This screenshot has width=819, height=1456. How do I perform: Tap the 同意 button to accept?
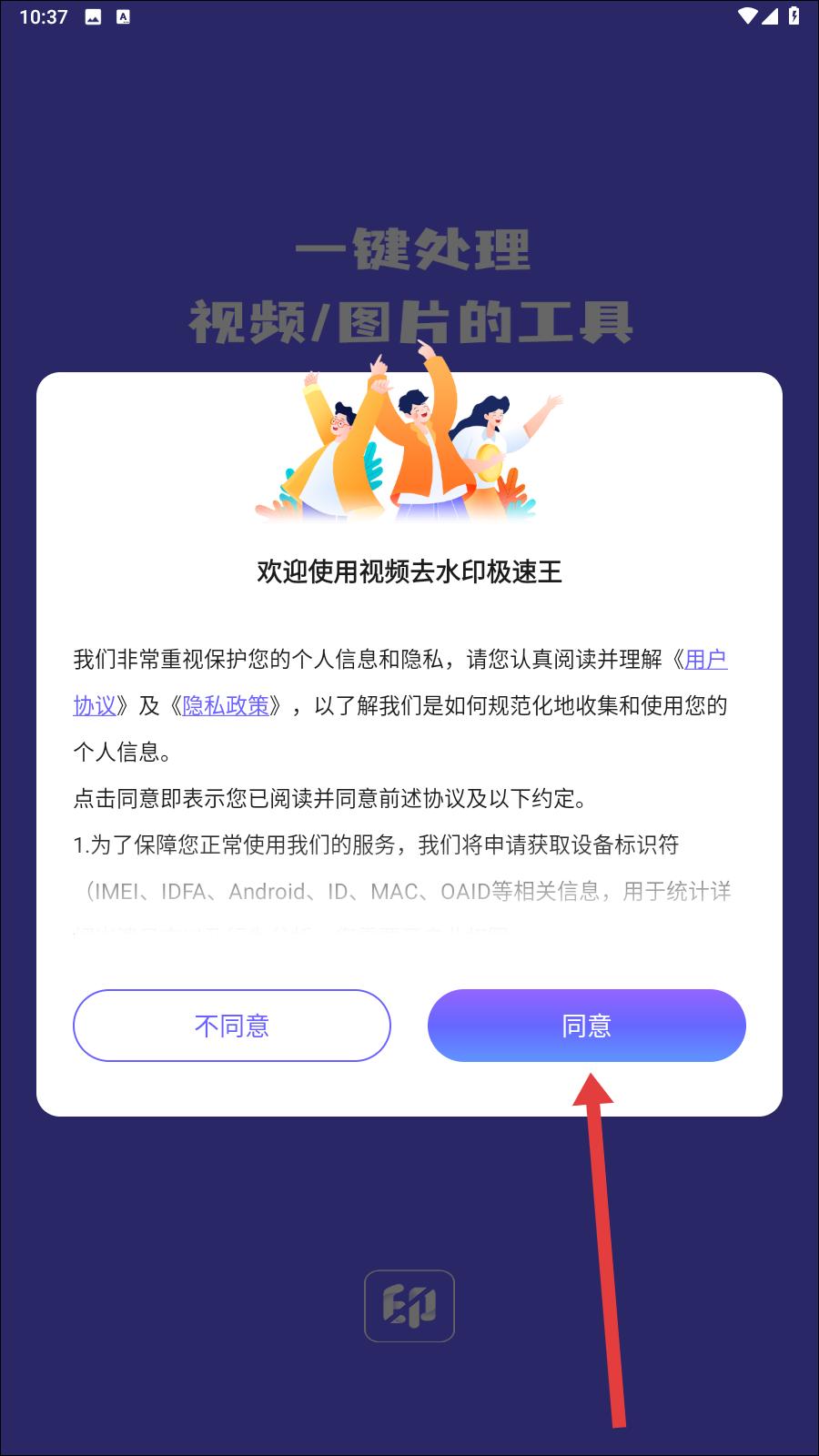tap(586, 1026)
